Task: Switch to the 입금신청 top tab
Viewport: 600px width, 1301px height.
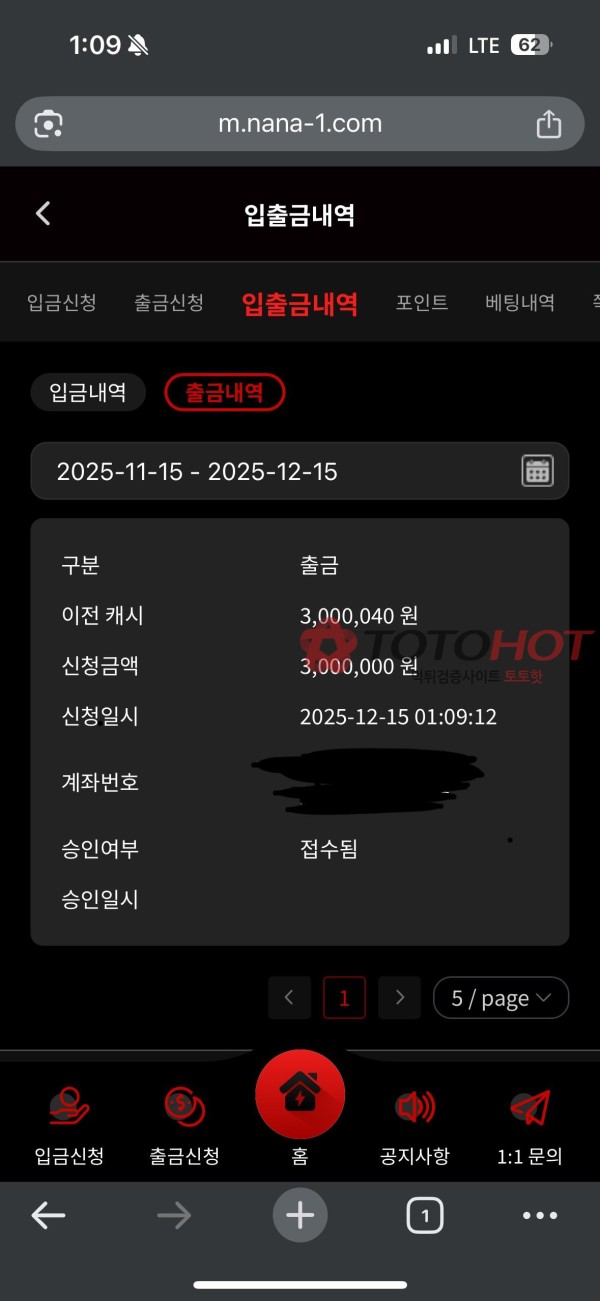Action: 62,303
